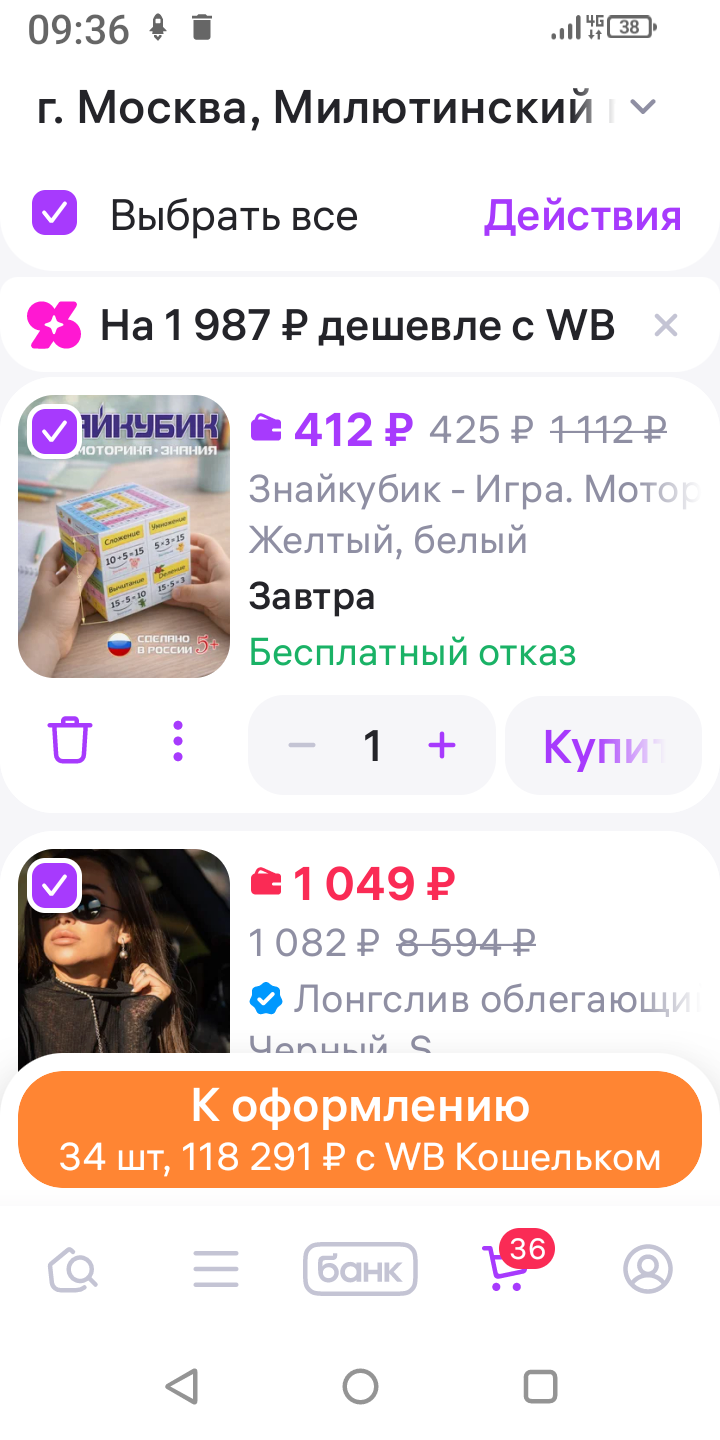
Task: Buy Знайкубик with the 'Купить' button
Action: [x=603, y=746]
